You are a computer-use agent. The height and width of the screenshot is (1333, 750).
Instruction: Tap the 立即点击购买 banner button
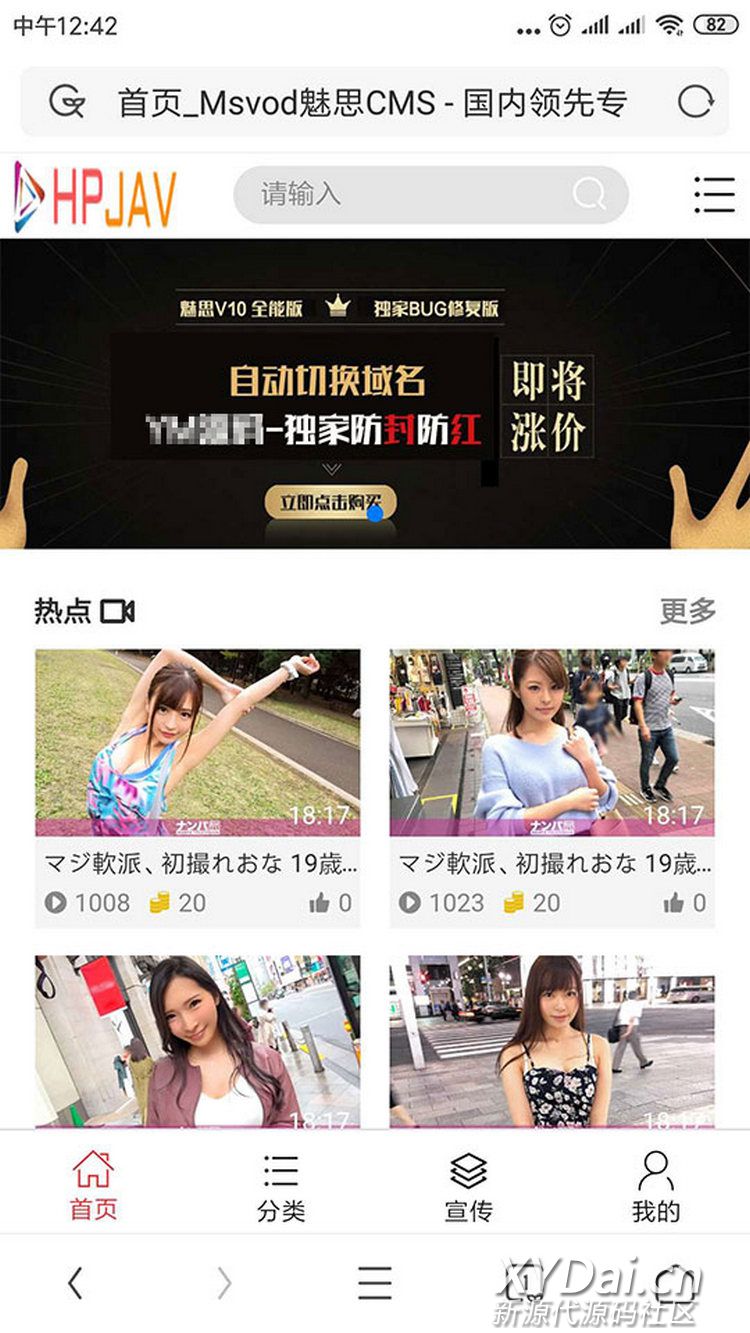pyautogui.click(x=330, y=503)
